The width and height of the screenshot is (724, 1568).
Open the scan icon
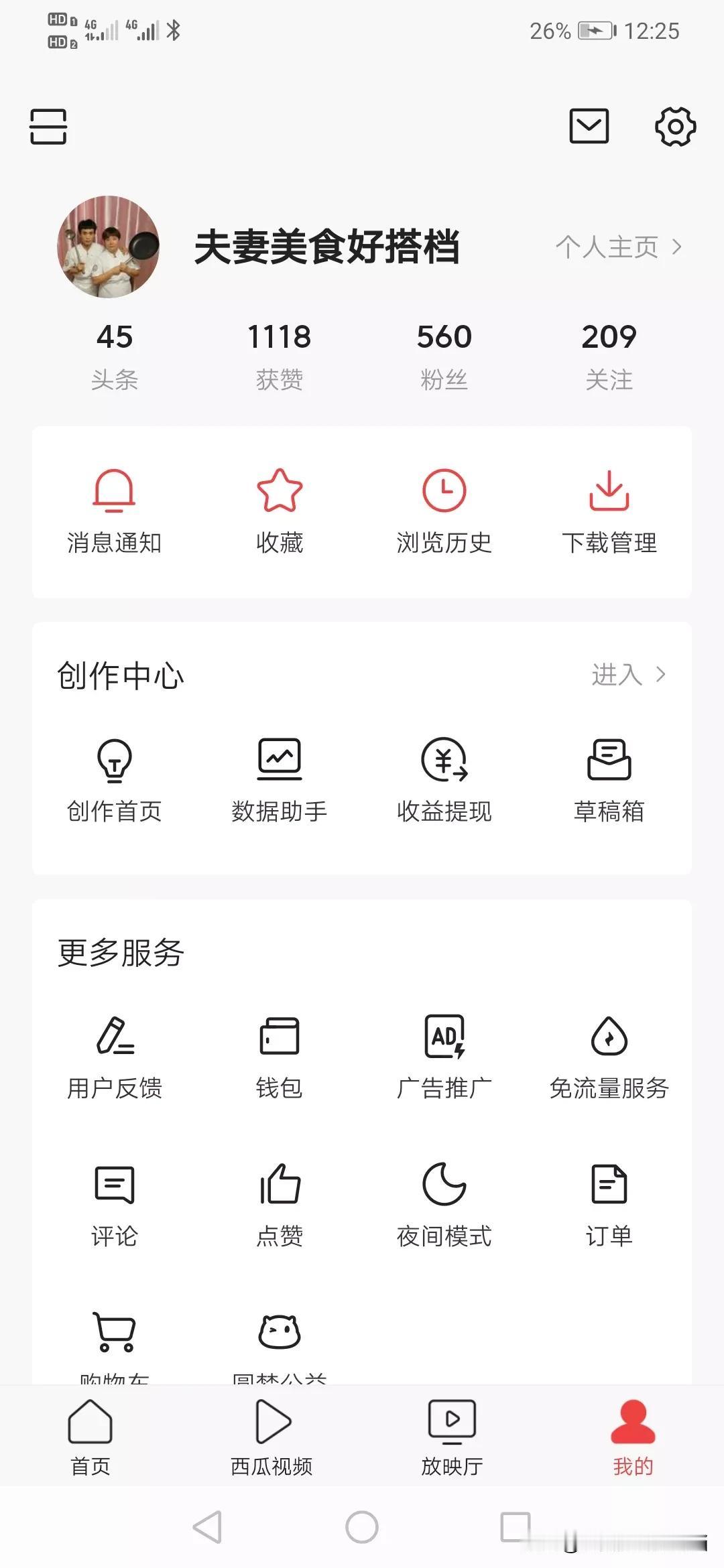click(48, 127)
